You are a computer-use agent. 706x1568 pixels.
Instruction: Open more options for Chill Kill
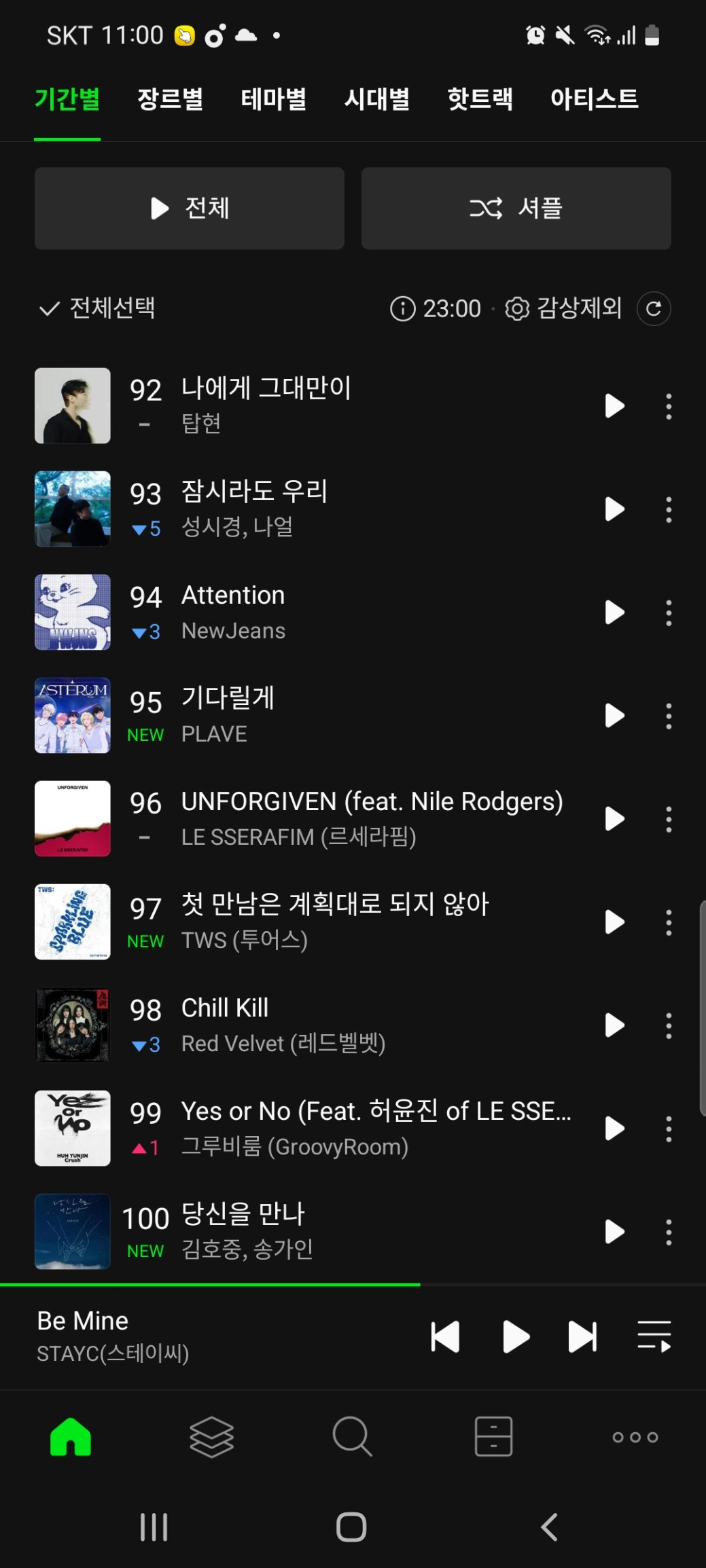pos(669,1025)
